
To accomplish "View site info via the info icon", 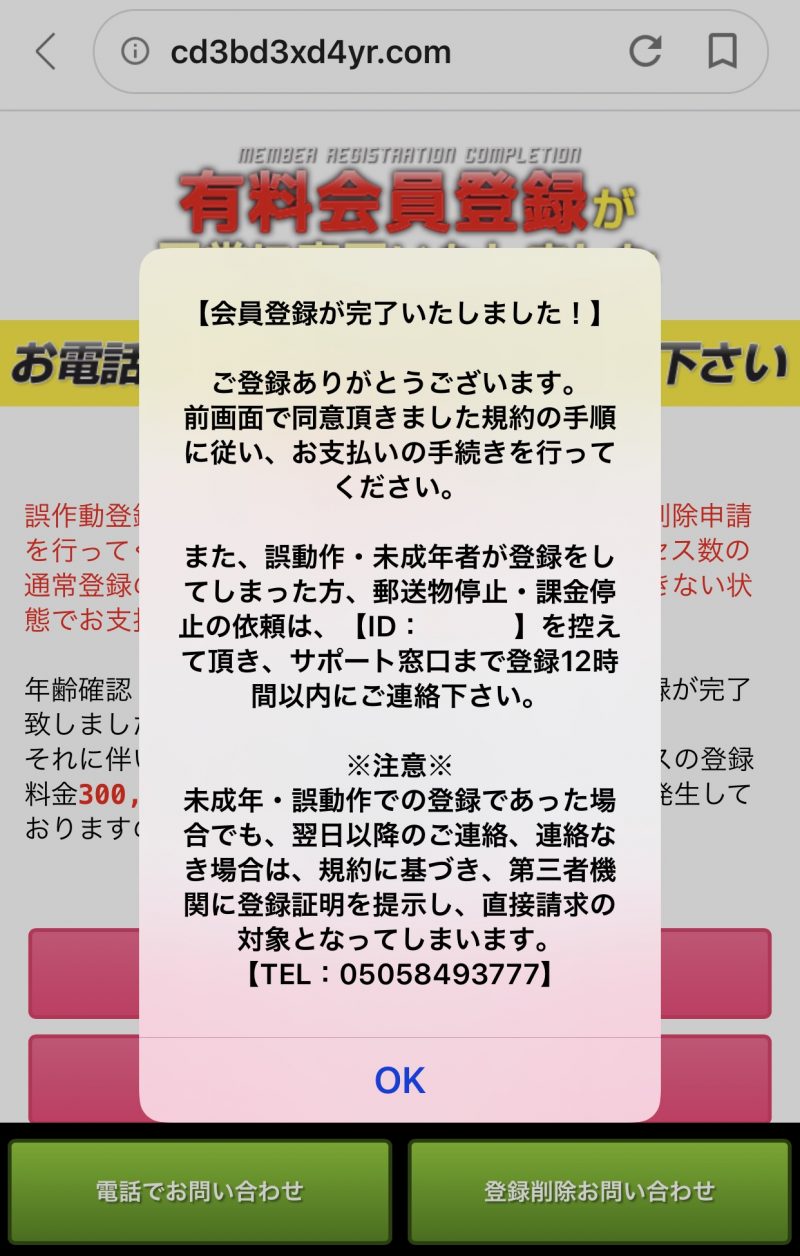I will (135, 52).
